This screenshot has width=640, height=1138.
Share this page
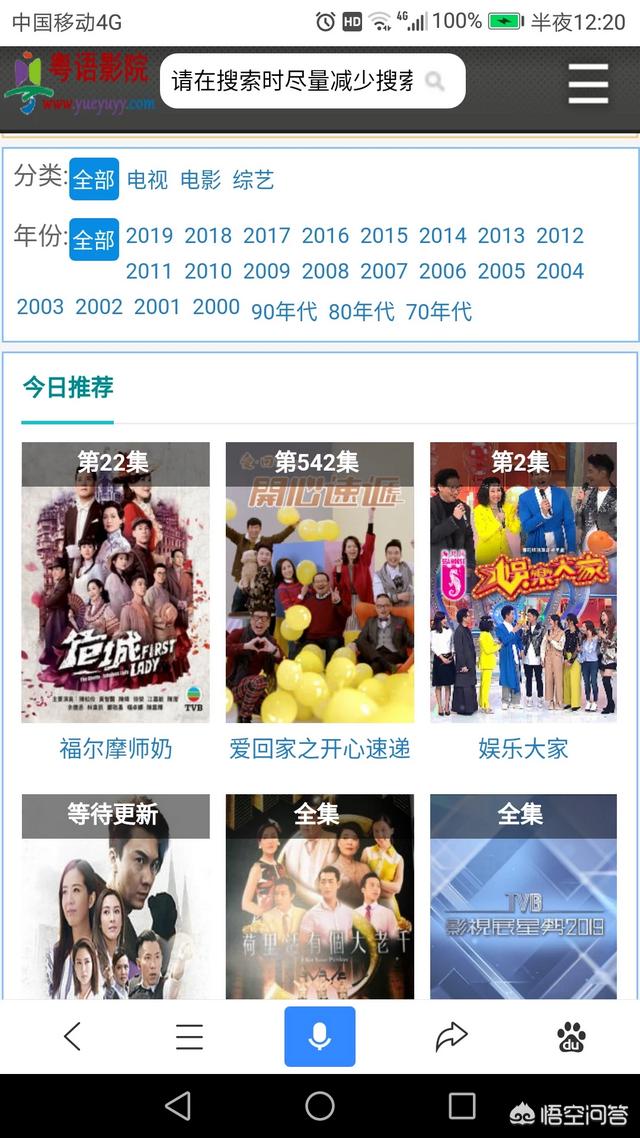[x=451, y=1037]
